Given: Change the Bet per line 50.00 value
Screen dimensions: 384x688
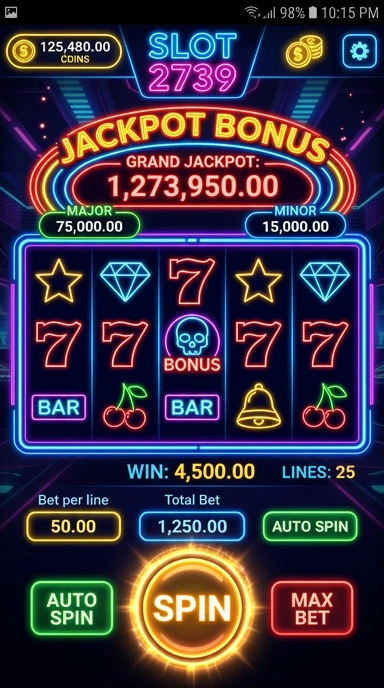Looking at the screenshot, I should tap(73, 526).
